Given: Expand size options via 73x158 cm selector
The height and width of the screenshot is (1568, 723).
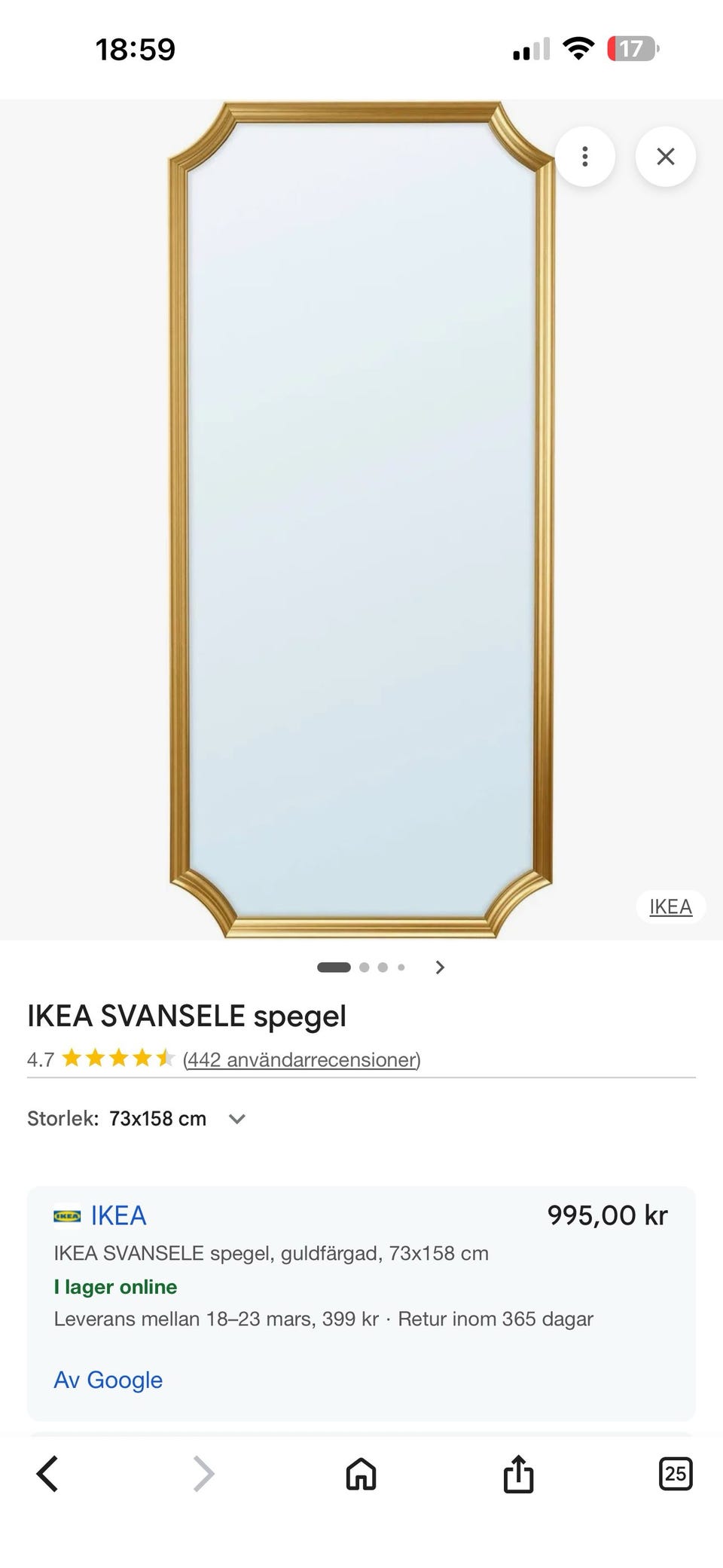Looking at the screenshot, I should pyautogui.click(x=158, y=1118).
